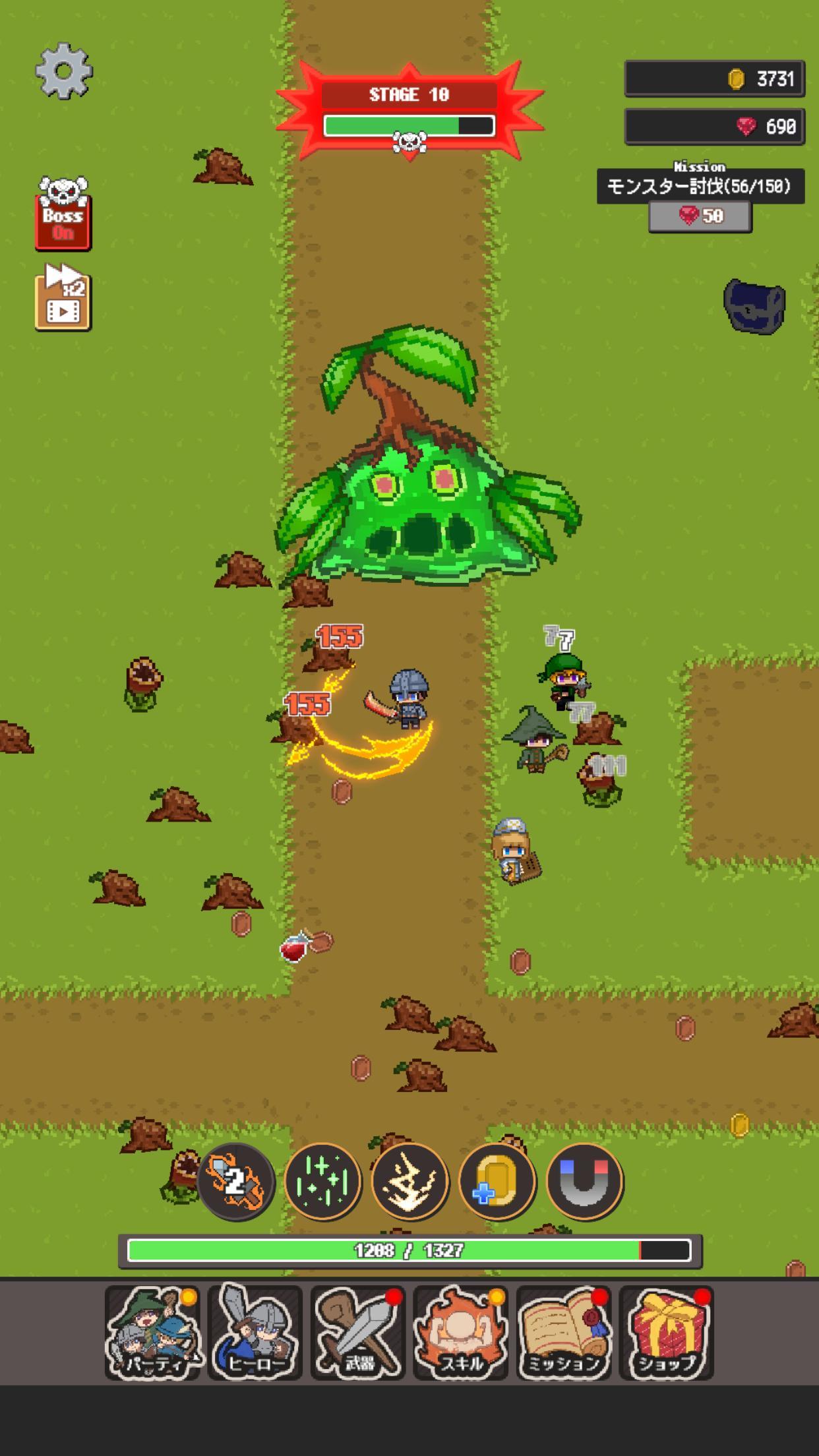Switch to the 武器 tab
The height and width of the screenshot is (1456, 819).
pyautogui.click(x=358, y=1333)
